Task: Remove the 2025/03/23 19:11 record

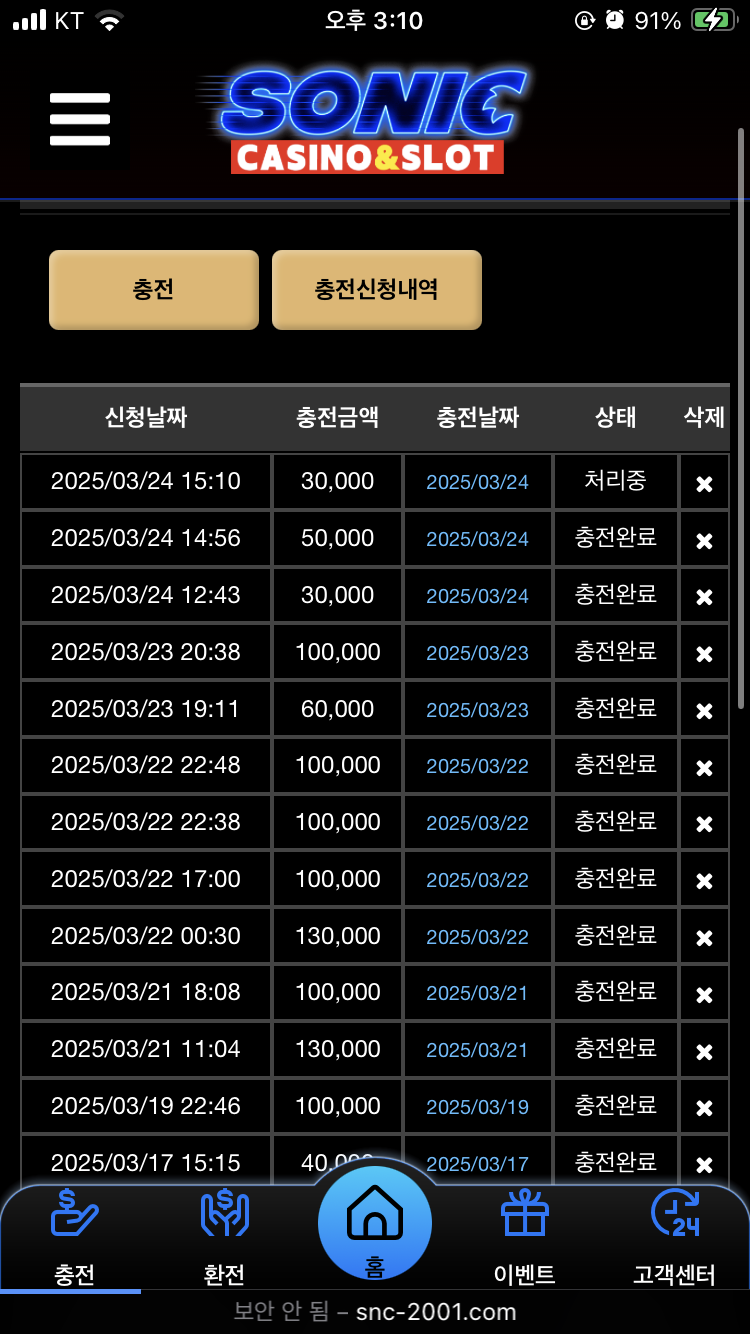Action: 704,712
